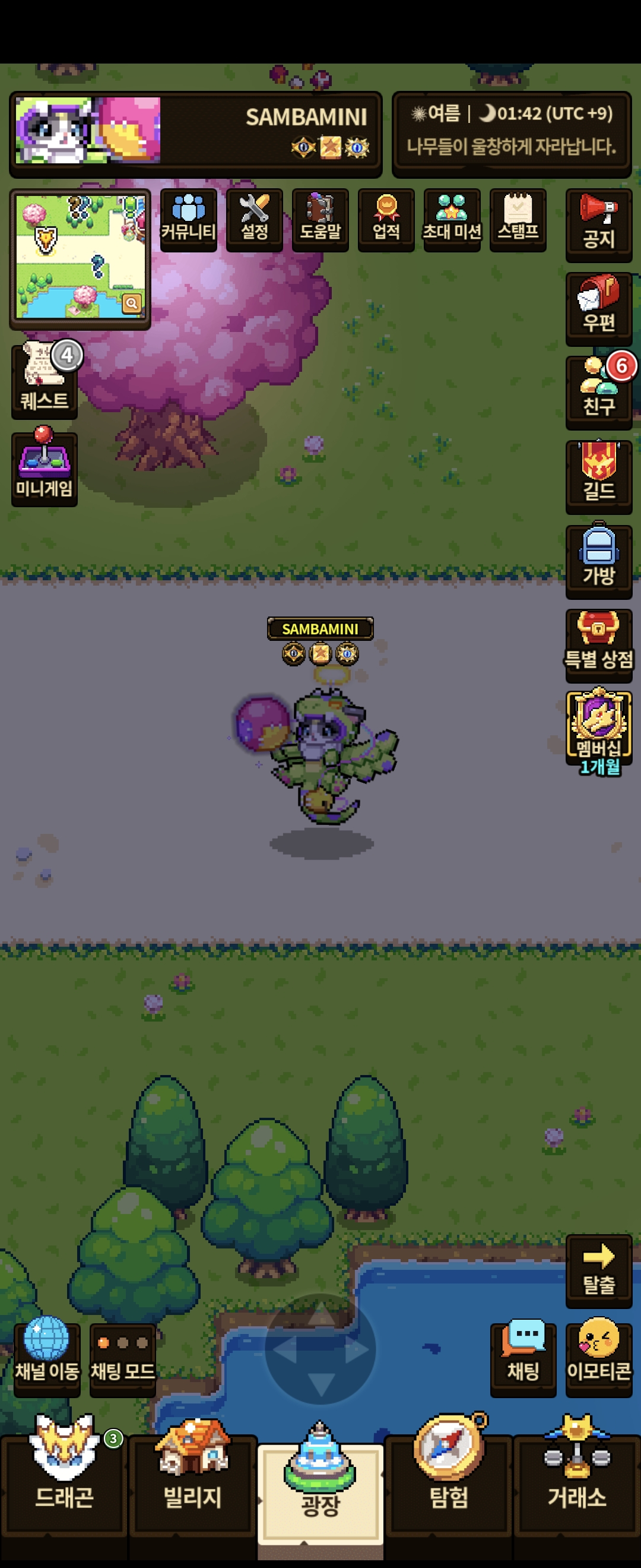Image resolution: width=641 pixels, height=1568 pixels.
Task: Open the 길드 (guild) screen
Action: (598, 476)
